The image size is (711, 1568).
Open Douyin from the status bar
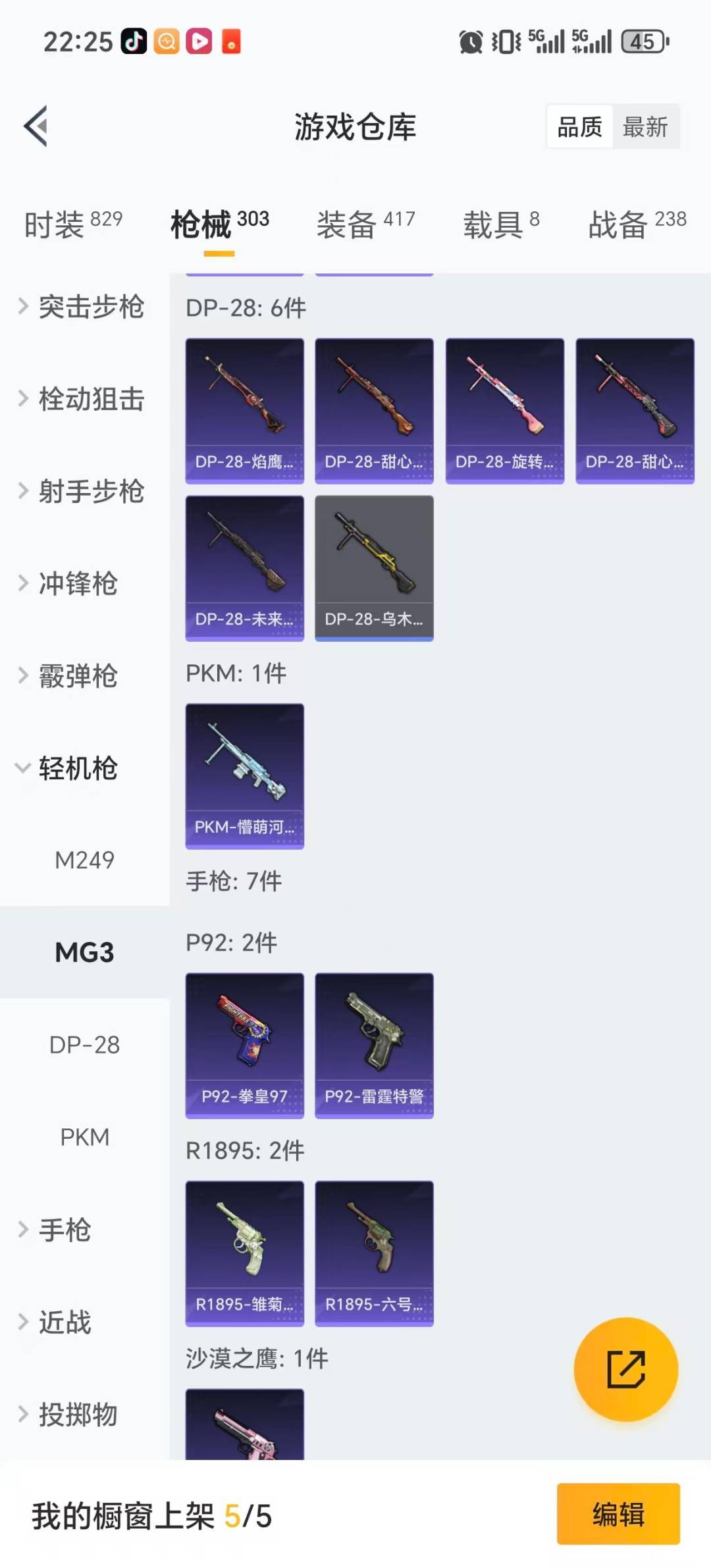(x=133, y=41)
